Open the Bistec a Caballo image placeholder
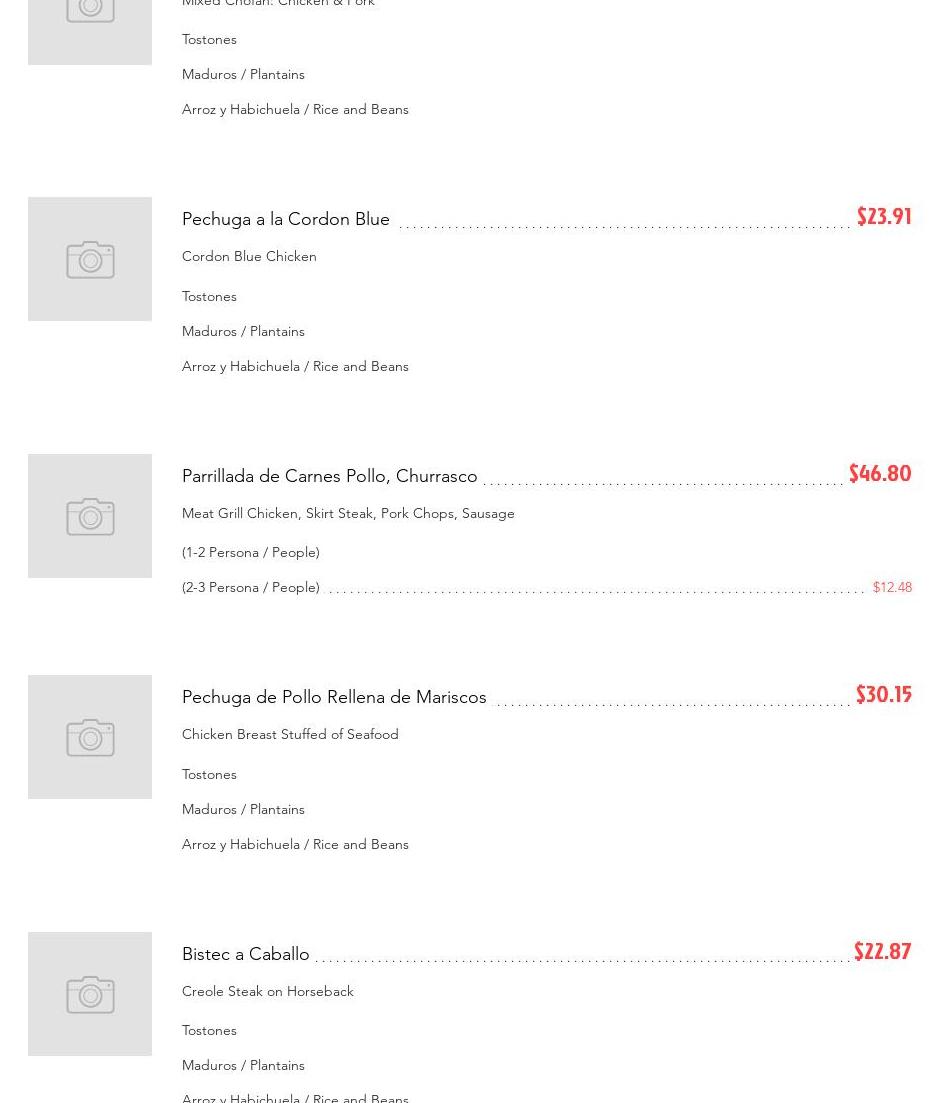Screen dimensions: 945x1103 [x=90, y=994]
